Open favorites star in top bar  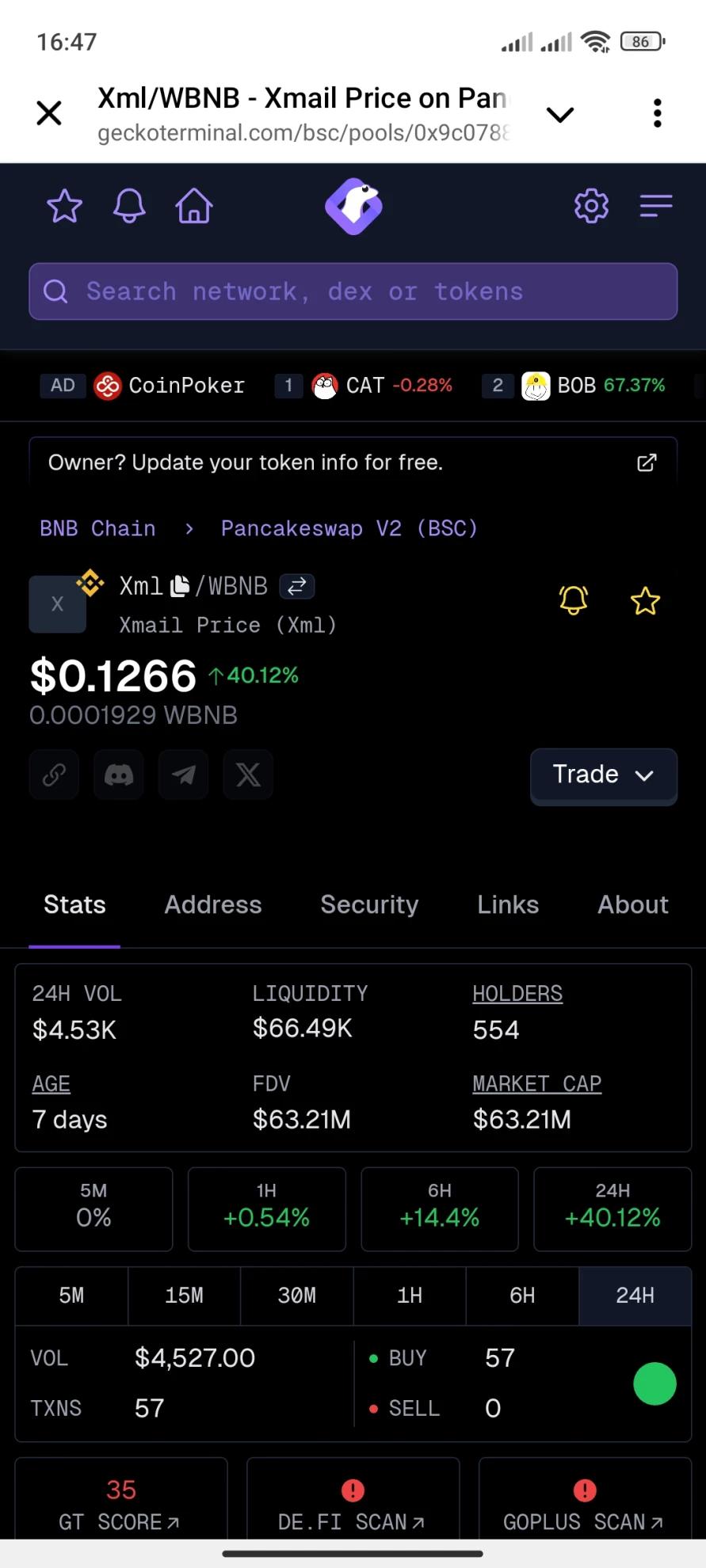point(64,207)
